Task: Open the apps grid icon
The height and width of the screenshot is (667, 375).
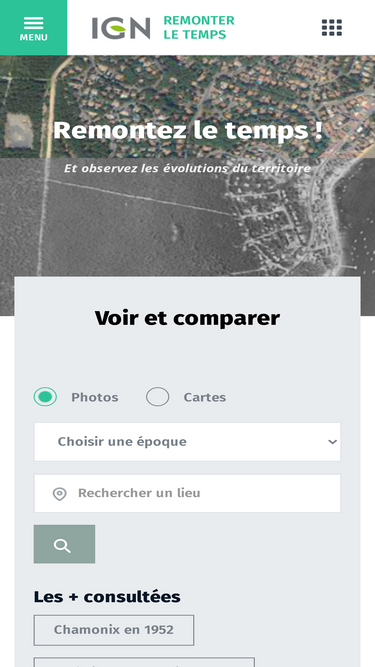Action: pos(332,28)
